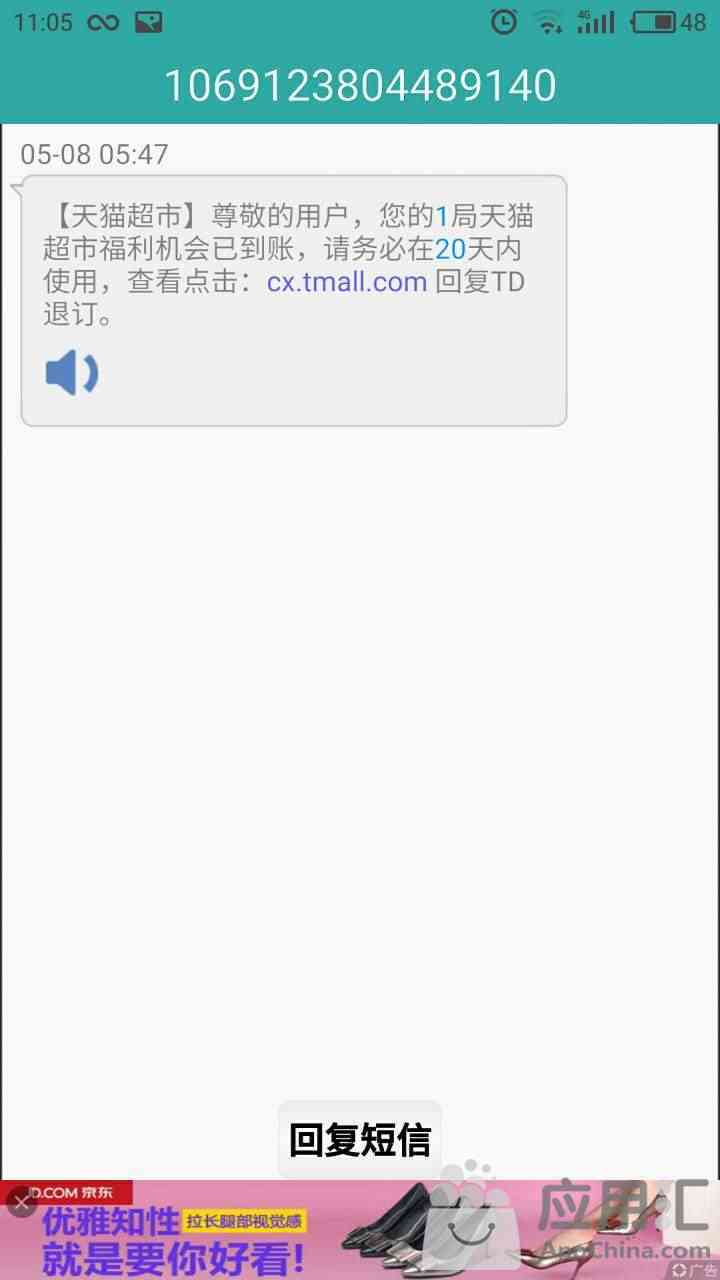Tap the highlighted number 20 in message

[451, 249]
